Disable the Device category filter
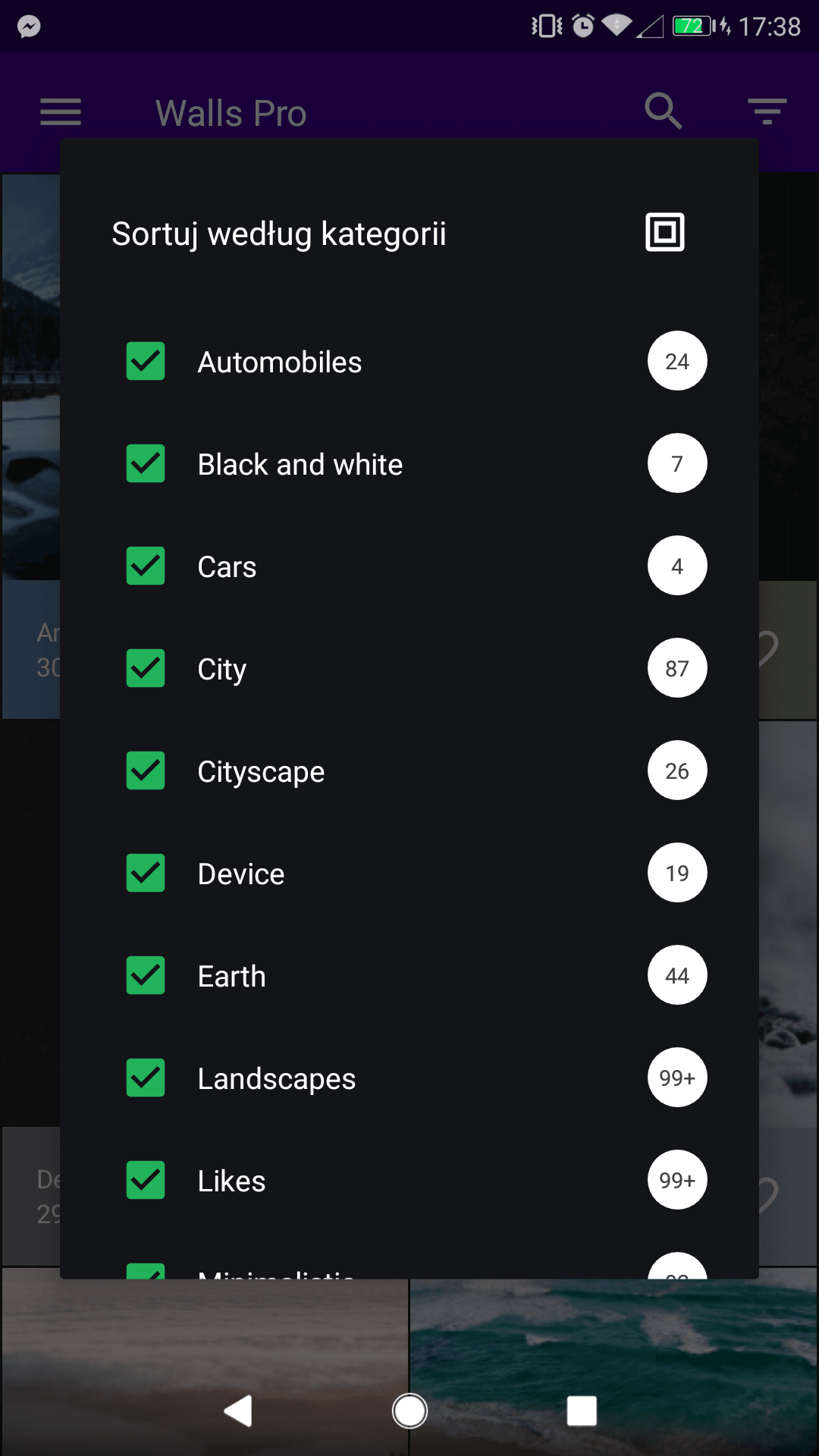Screen dimensions: 819x1456 pos(146,873)
